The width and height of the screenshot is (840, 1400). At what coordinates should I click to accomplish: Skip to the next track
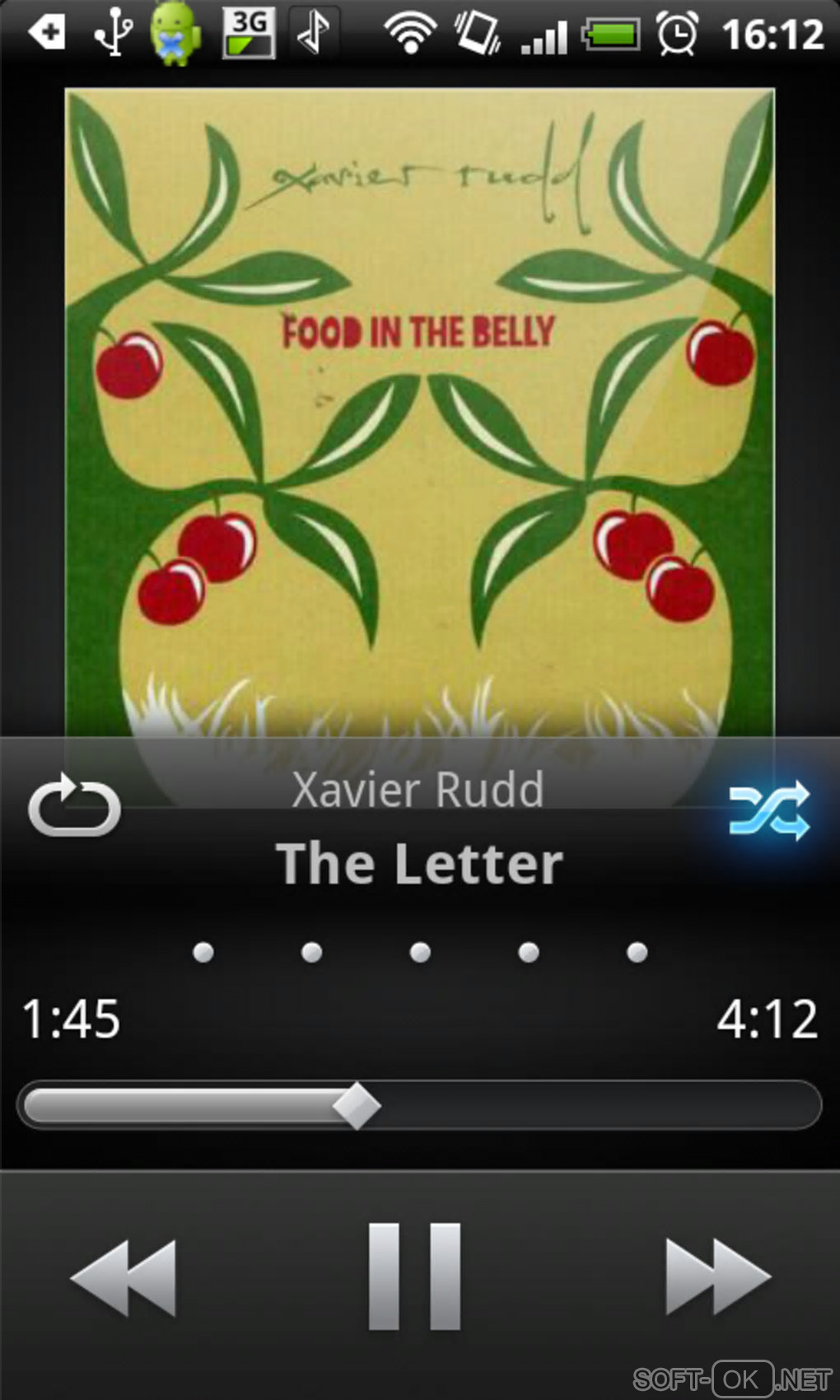[x=716, y=1276]
